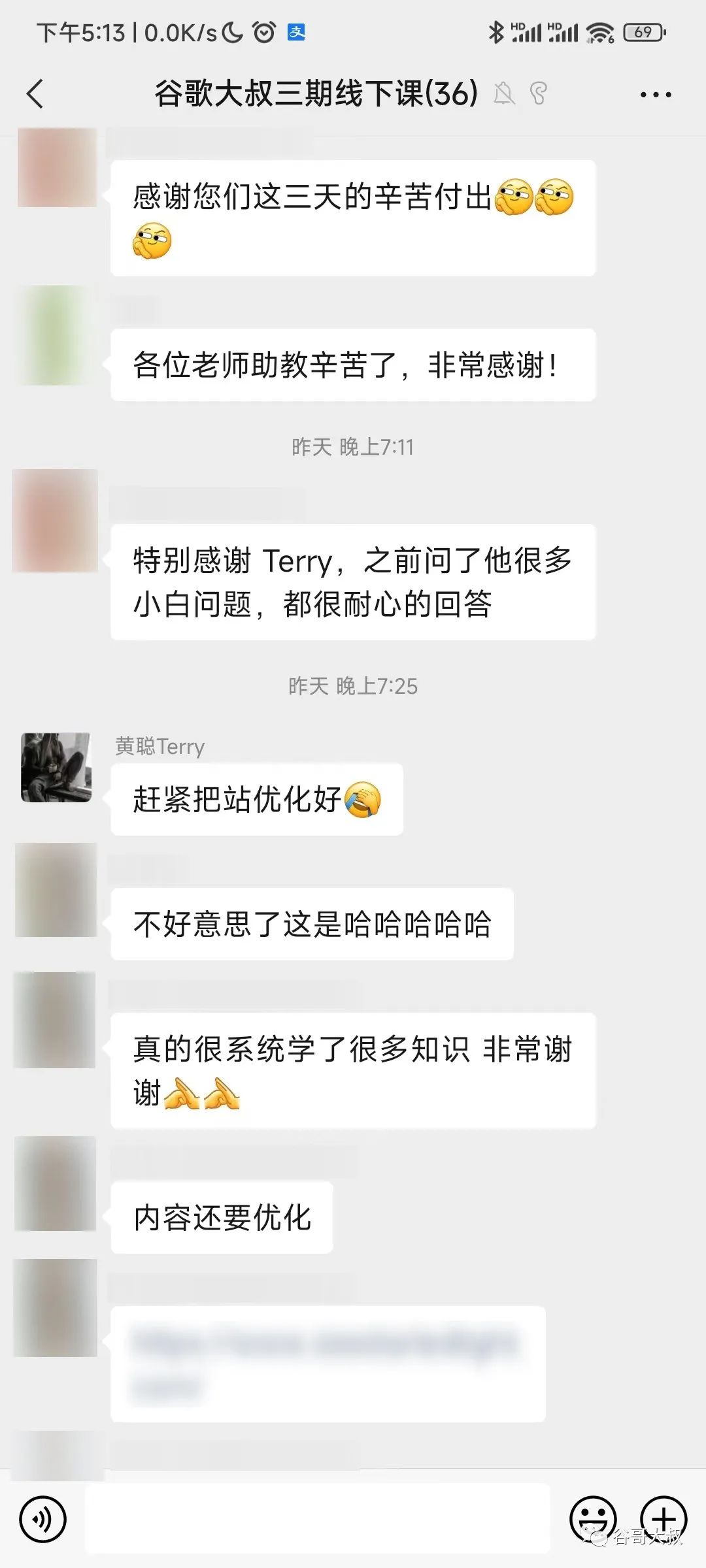Open group details via chat title
Screen dimensions: 706x1568
(x=314, y=93)
